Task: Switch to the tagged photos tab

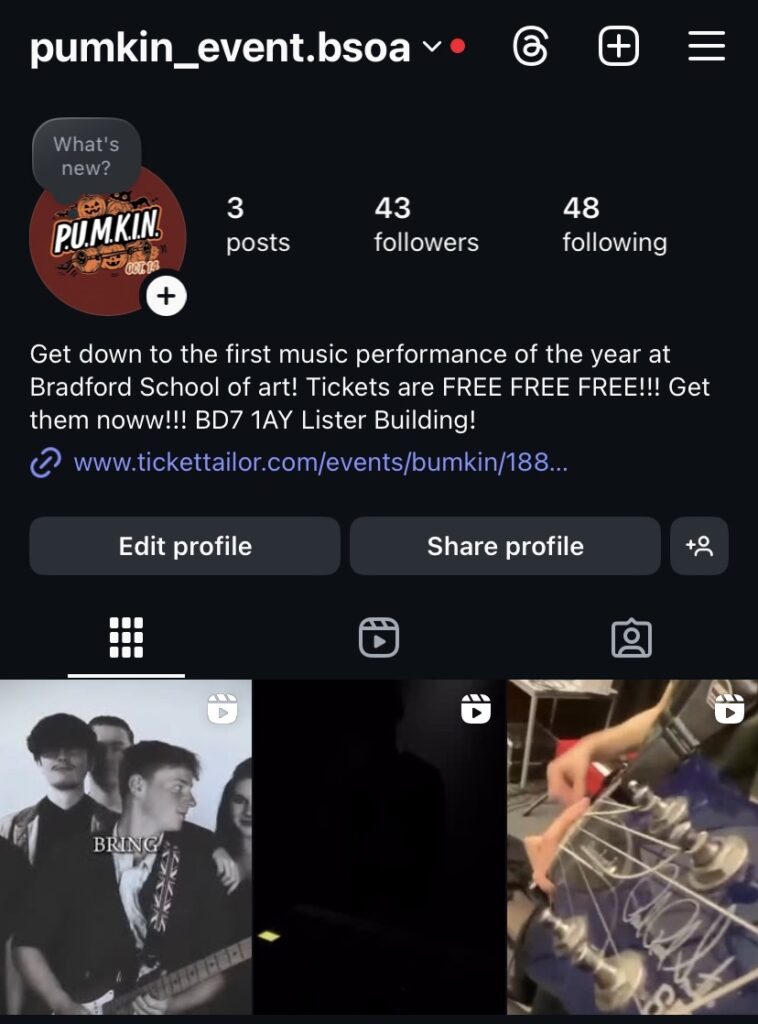Action: click(x=631, y=637)
